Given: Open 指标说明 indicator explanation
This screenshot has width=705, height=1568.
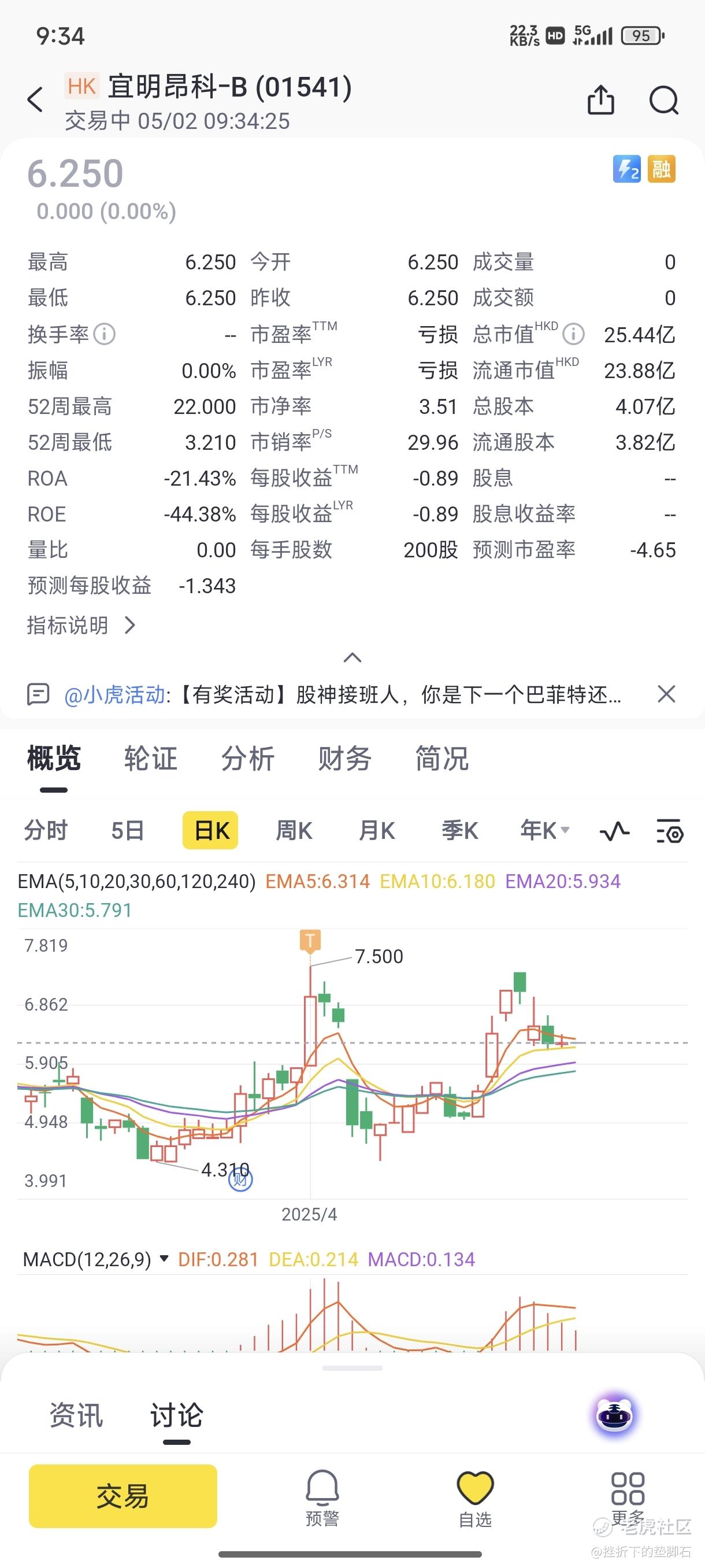Looking at the screenshot, I should pyautogui.click(x=81, y=625).
